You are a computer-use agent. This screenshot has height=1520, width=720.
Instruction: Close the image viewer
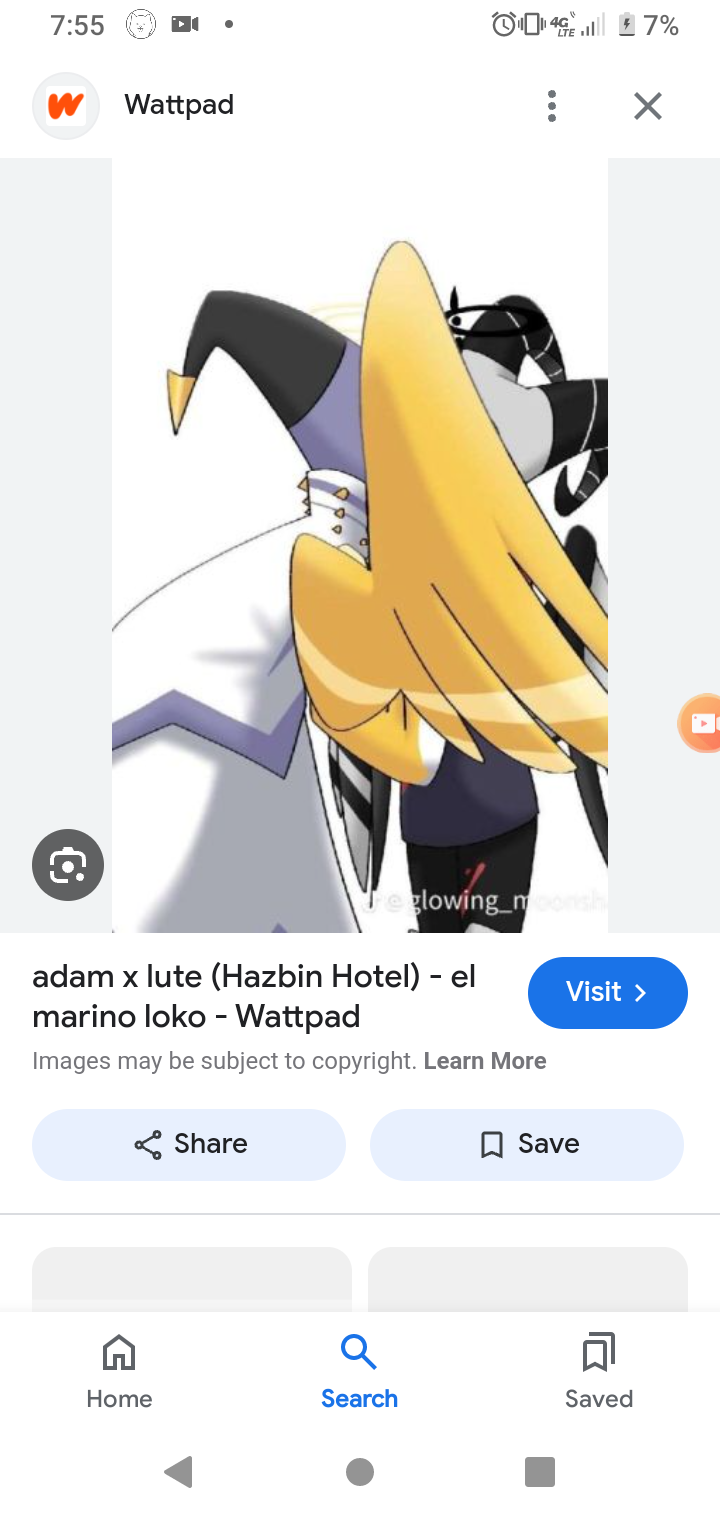648,105
